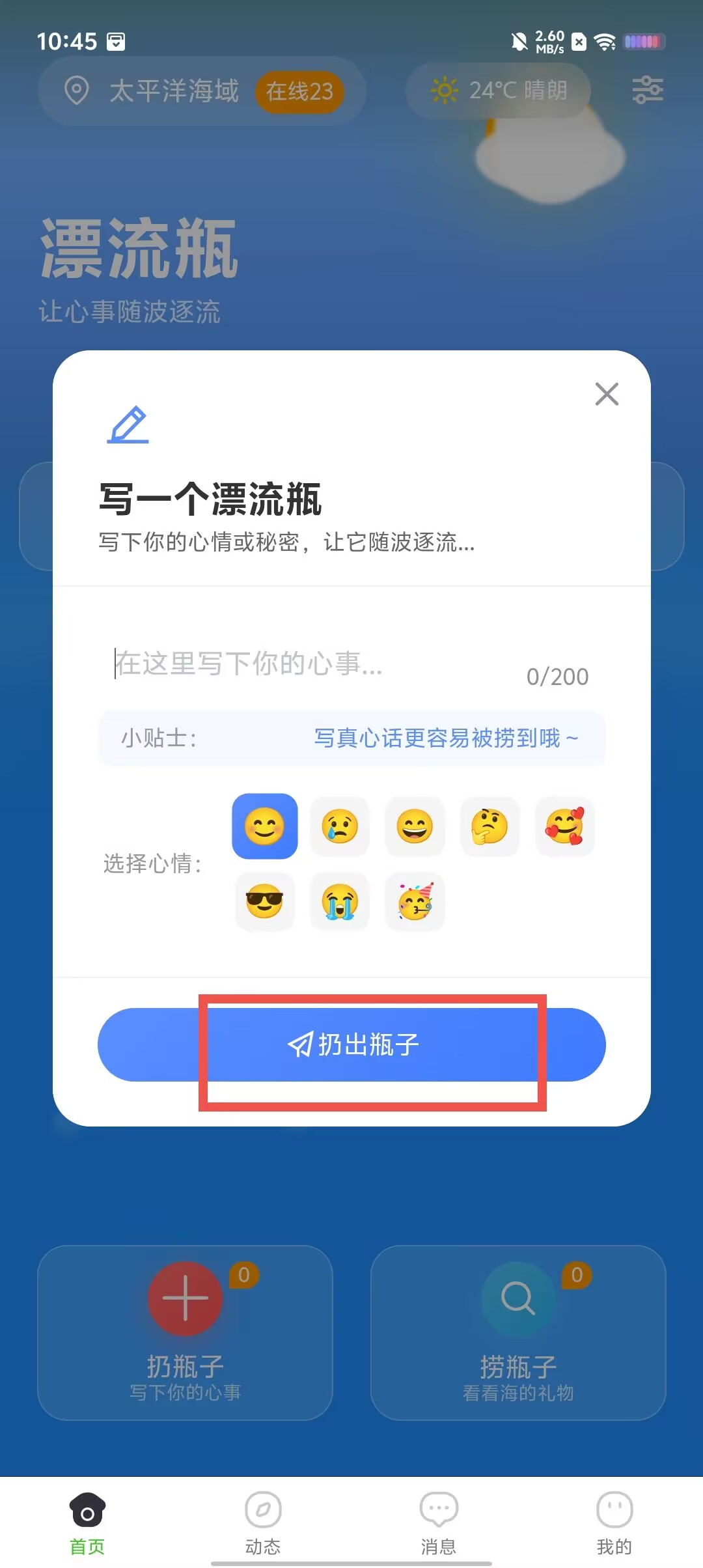Image resolution: width=703 pixels, height=1568 pixels.
Task: Pick the thinking face mood emoji
Action: coord(489,826)
